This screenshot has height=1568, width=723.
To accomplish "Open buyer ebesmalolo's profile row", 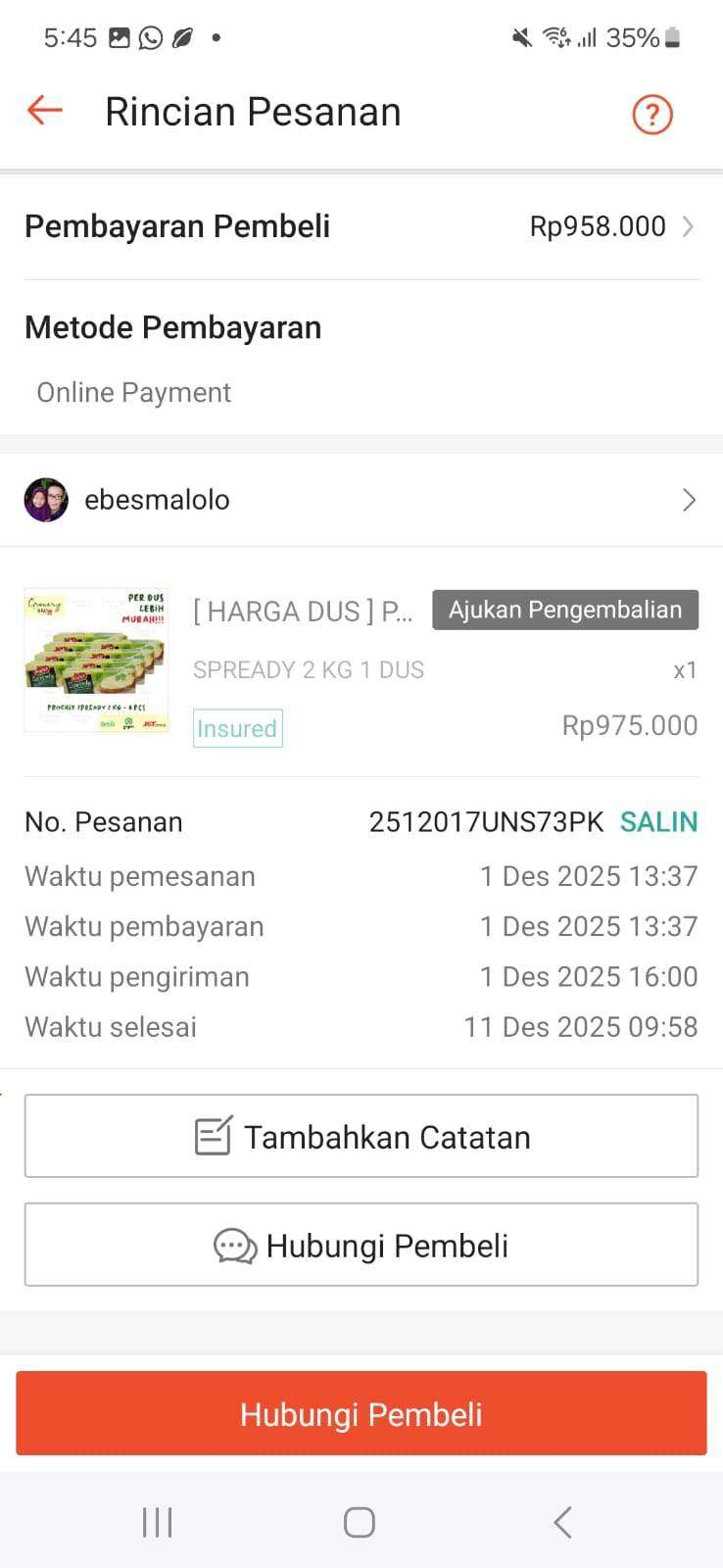I will (x=361, y=500).
